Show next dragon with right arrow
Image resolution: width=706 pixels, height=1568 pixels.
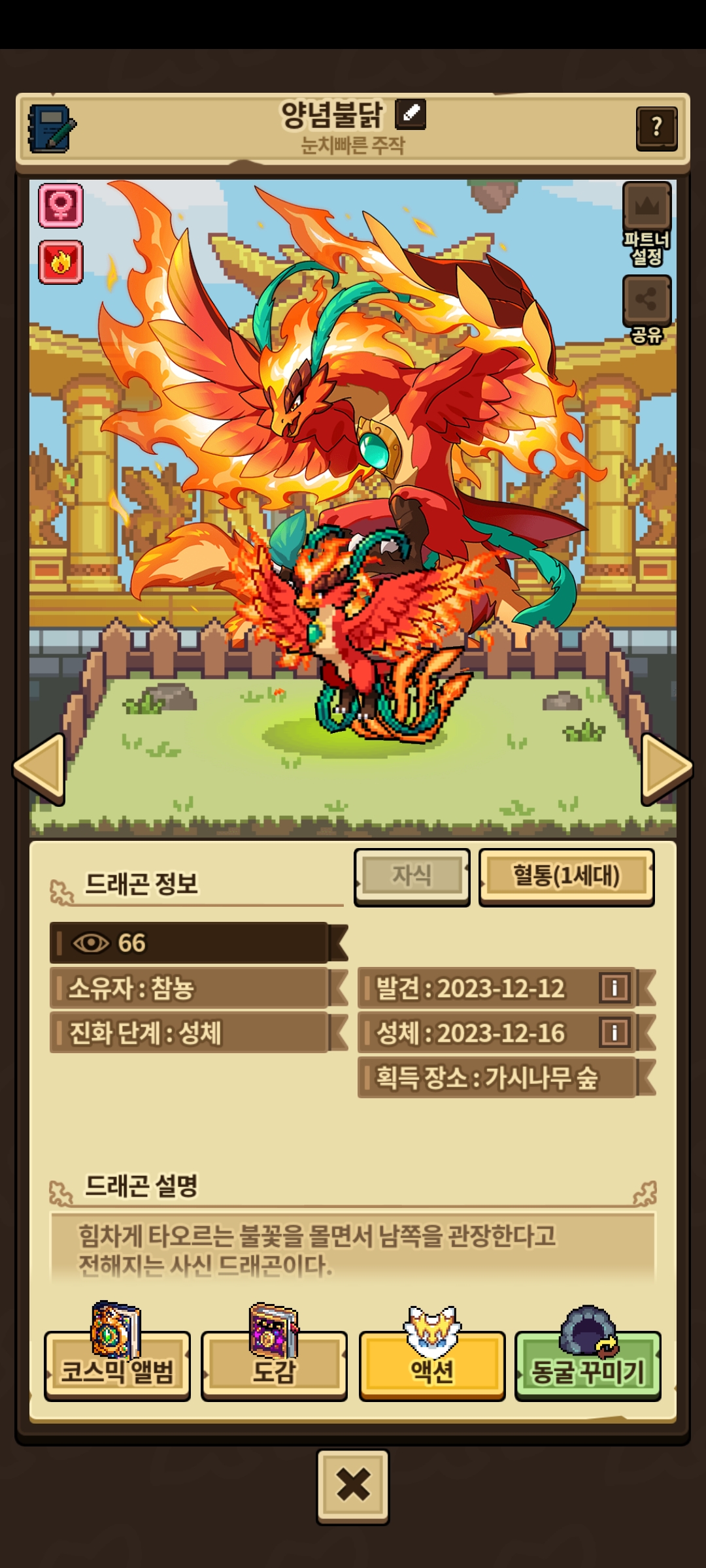pos(665,768)
